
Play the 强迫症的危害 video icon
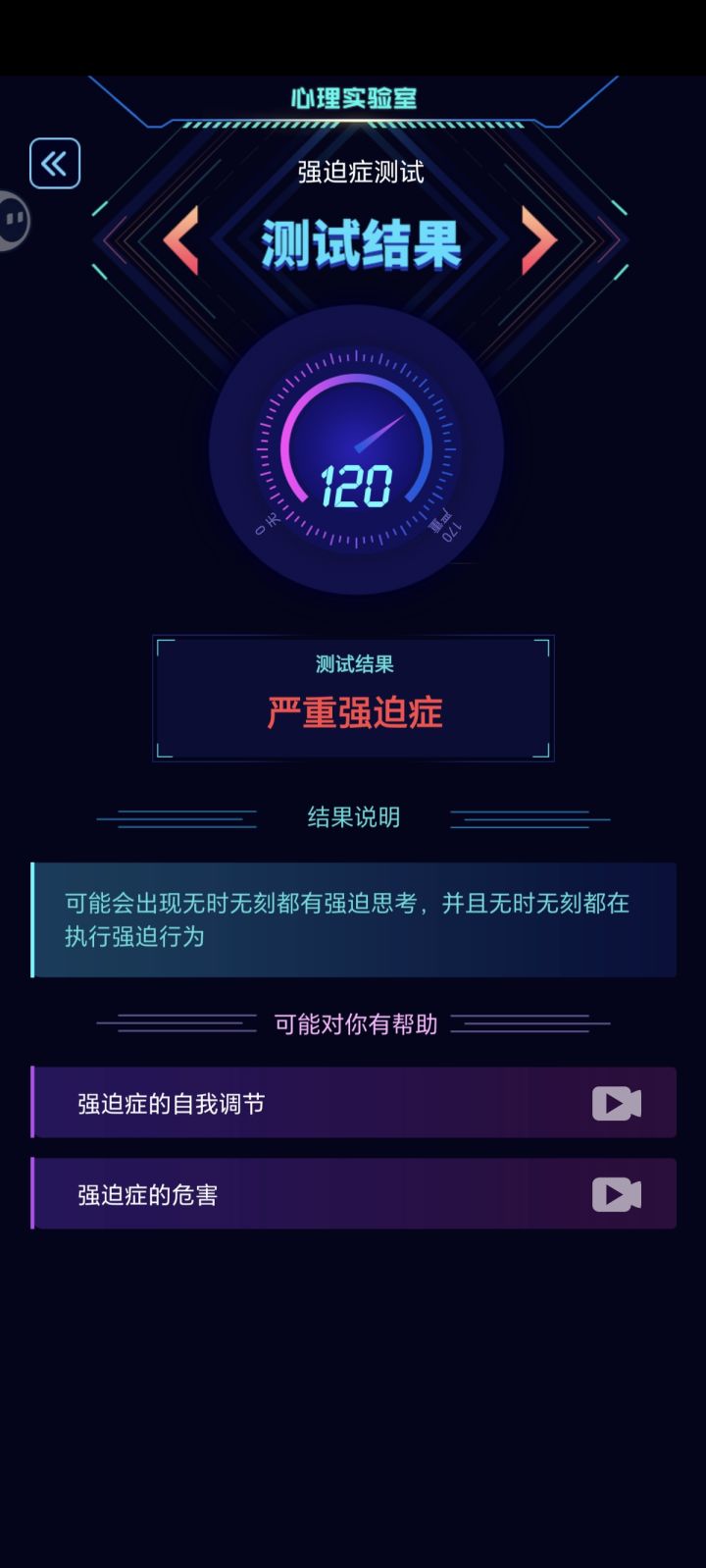614,1193
